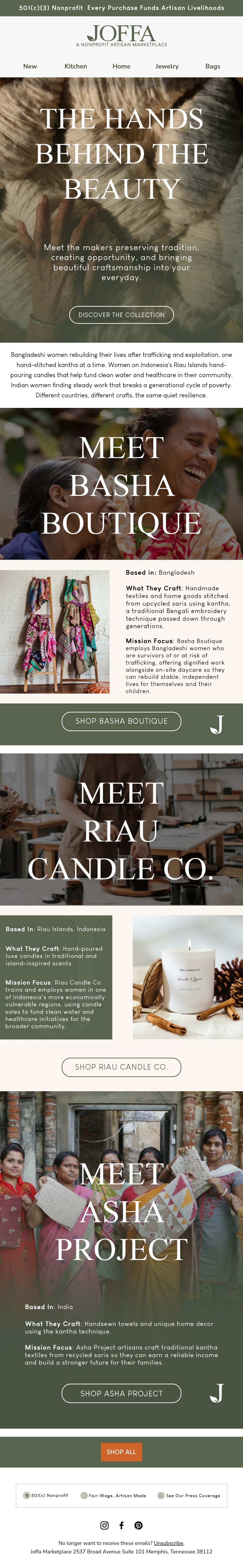
Task: Tap the Unsubscribe link
Action: 169,1543
